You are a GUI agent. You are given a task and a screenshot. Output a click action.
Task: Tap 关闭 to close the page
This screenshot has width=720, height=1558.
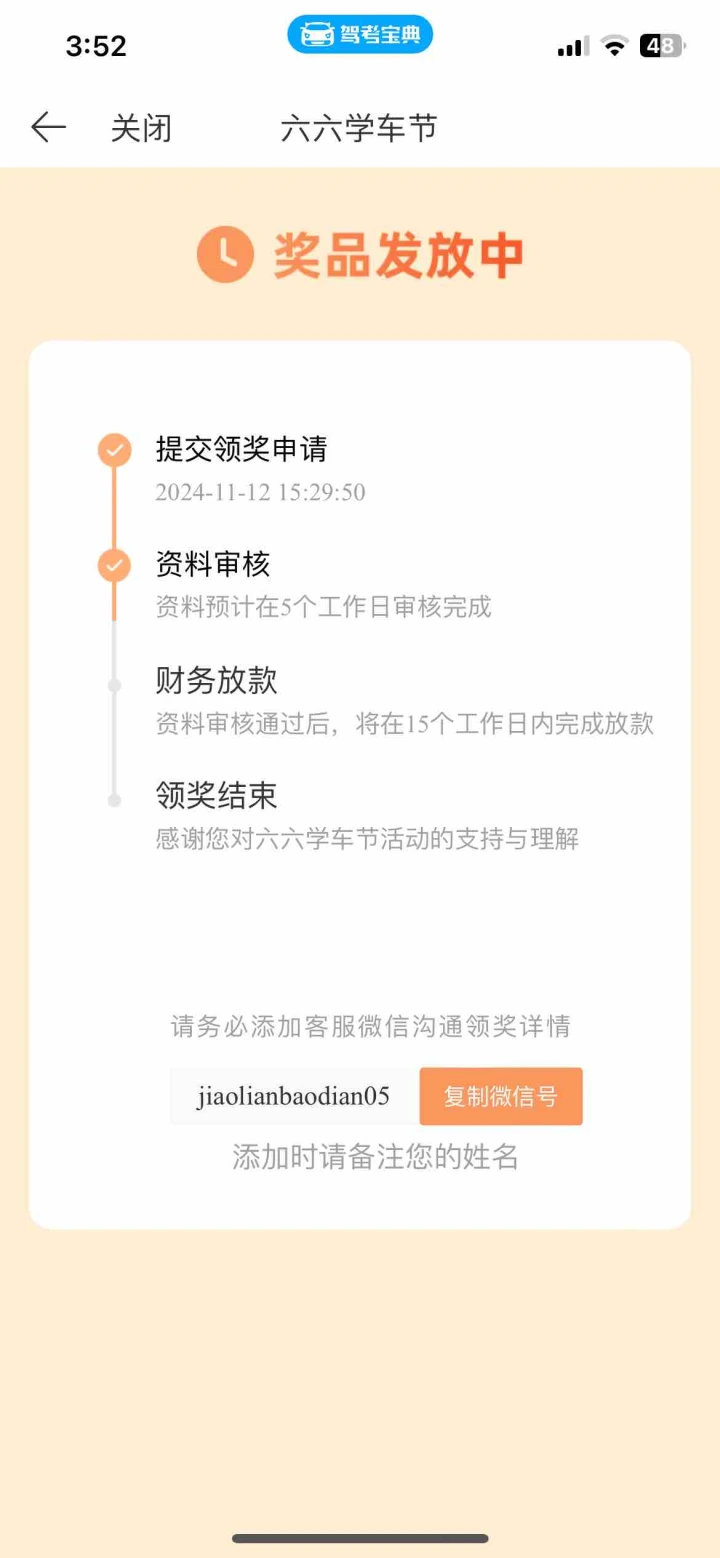pos(141,128)
